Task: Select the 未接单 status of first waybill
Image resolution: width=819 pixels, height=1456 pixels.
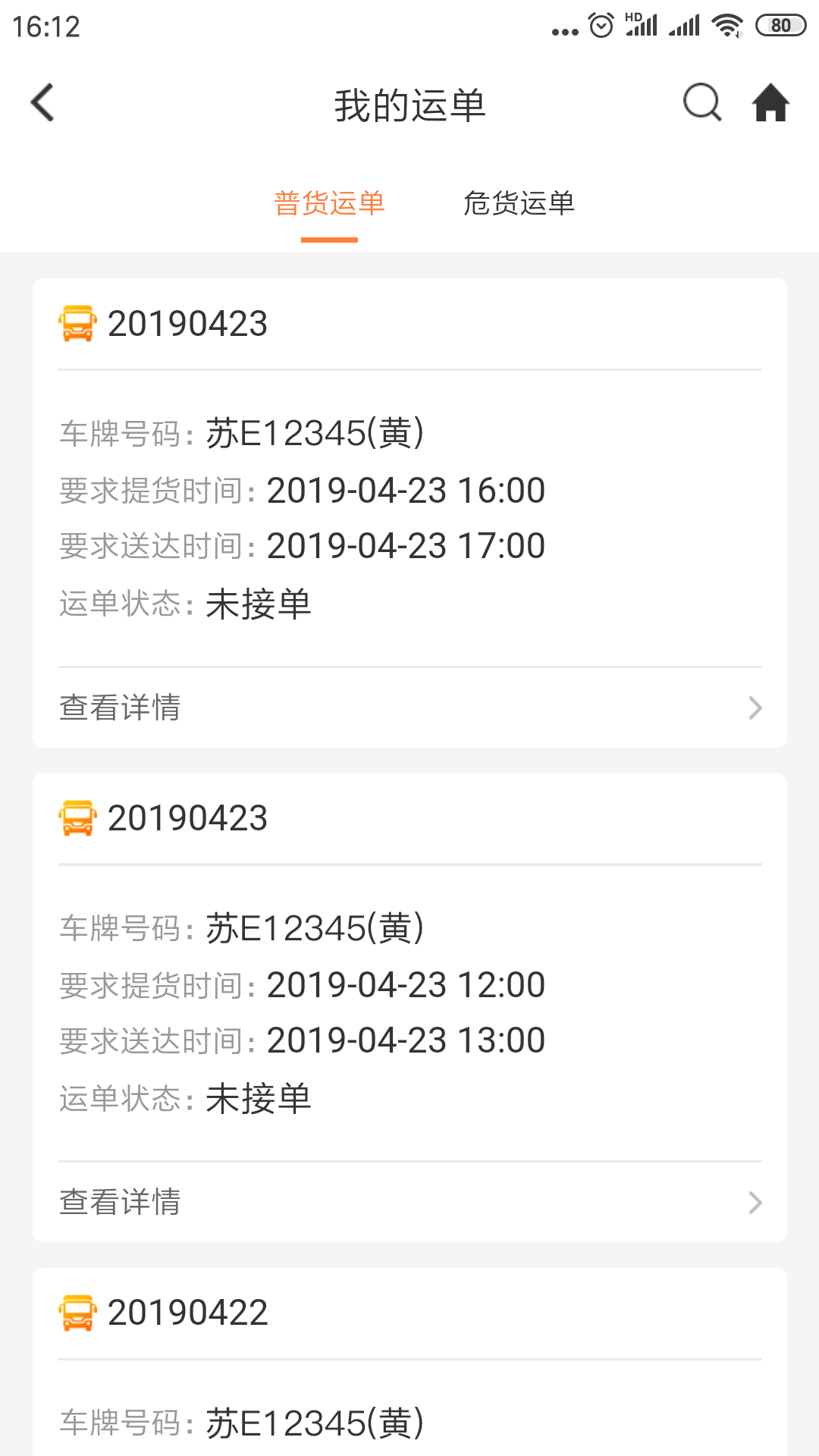Action: pyautogui.click(x=258, y=604)
